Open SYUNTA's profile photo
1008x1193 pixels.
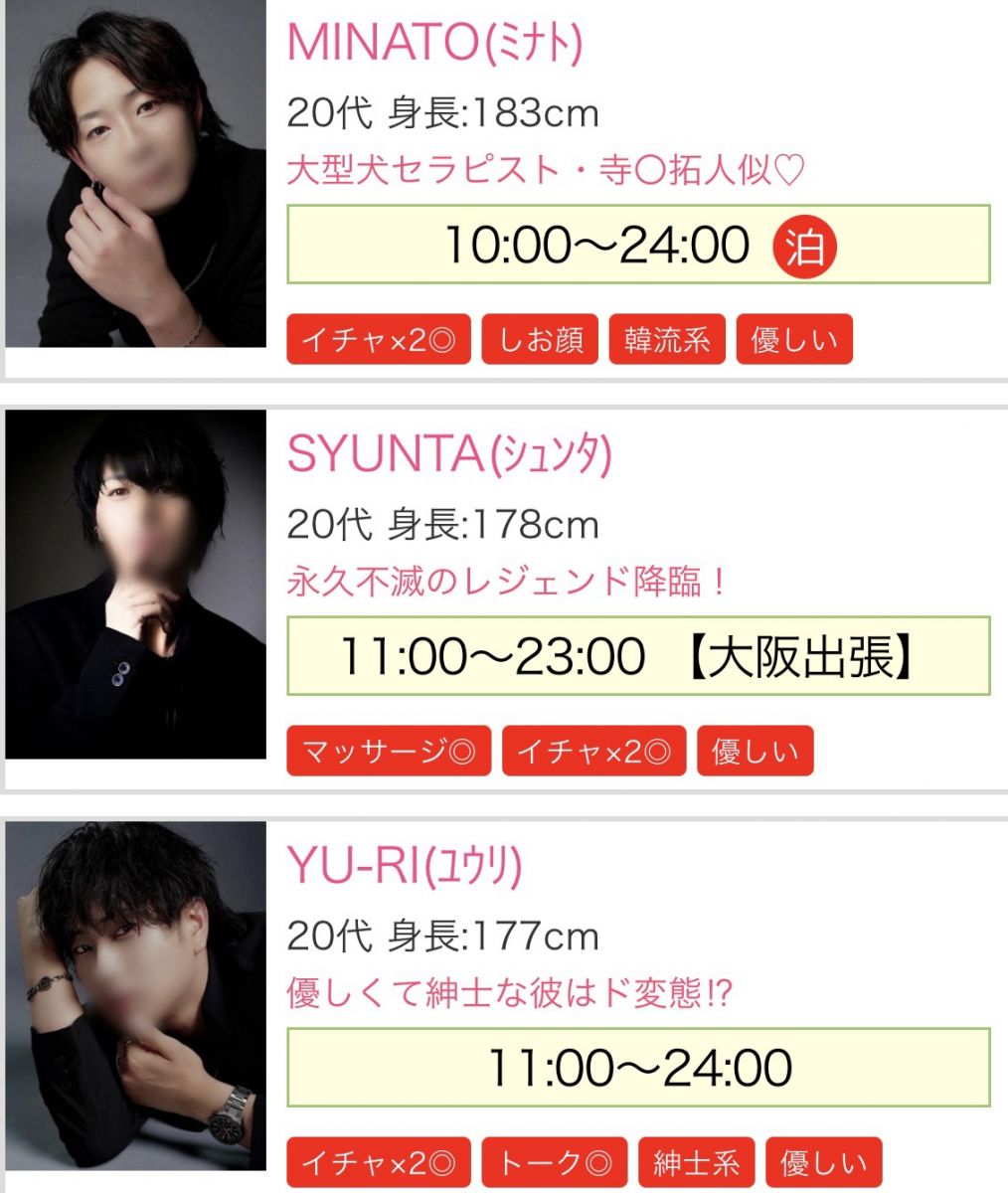point(136,585)
